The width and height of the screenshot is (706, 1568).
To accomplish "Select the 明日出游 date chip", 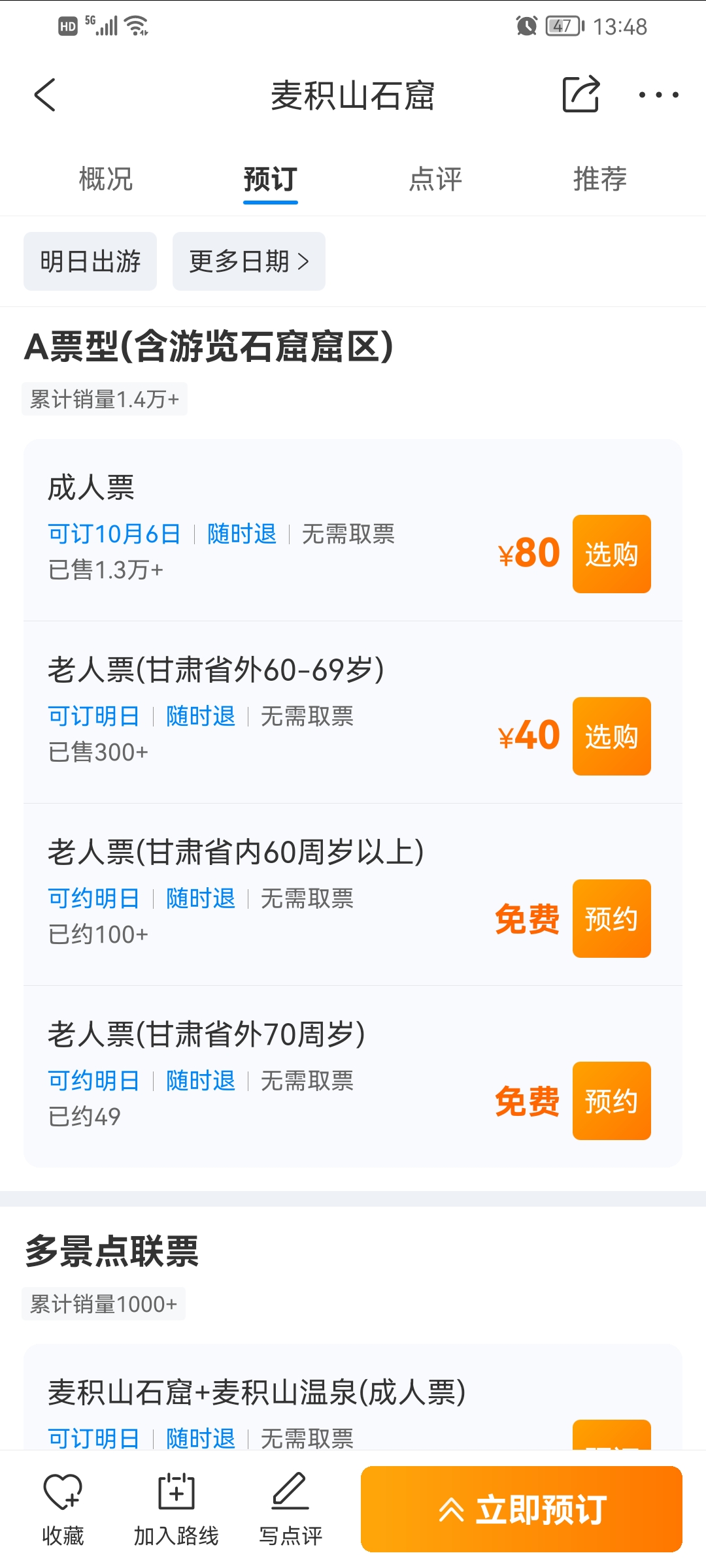I will pos(90,261).
